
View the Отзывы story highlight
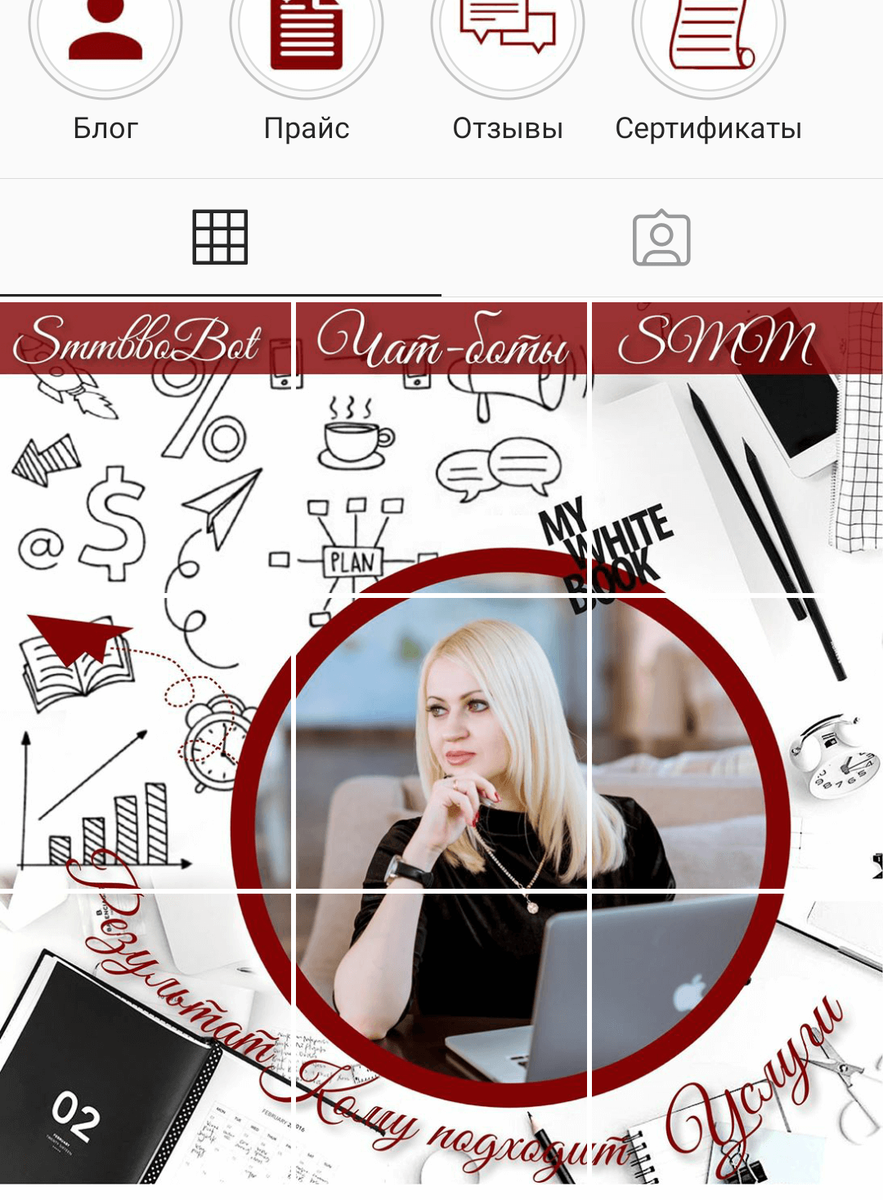(x=507, y=40)
